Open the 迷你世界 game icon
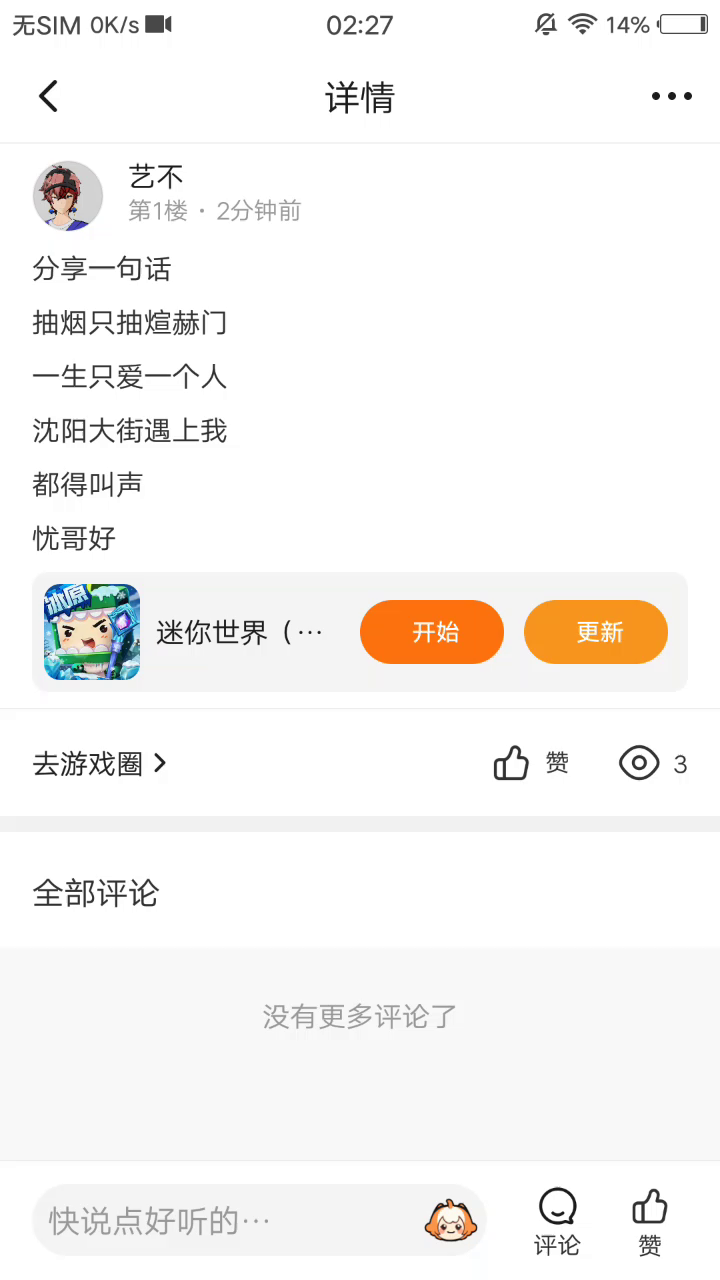Screen dimensions: 720x1280 pos(92,632)
